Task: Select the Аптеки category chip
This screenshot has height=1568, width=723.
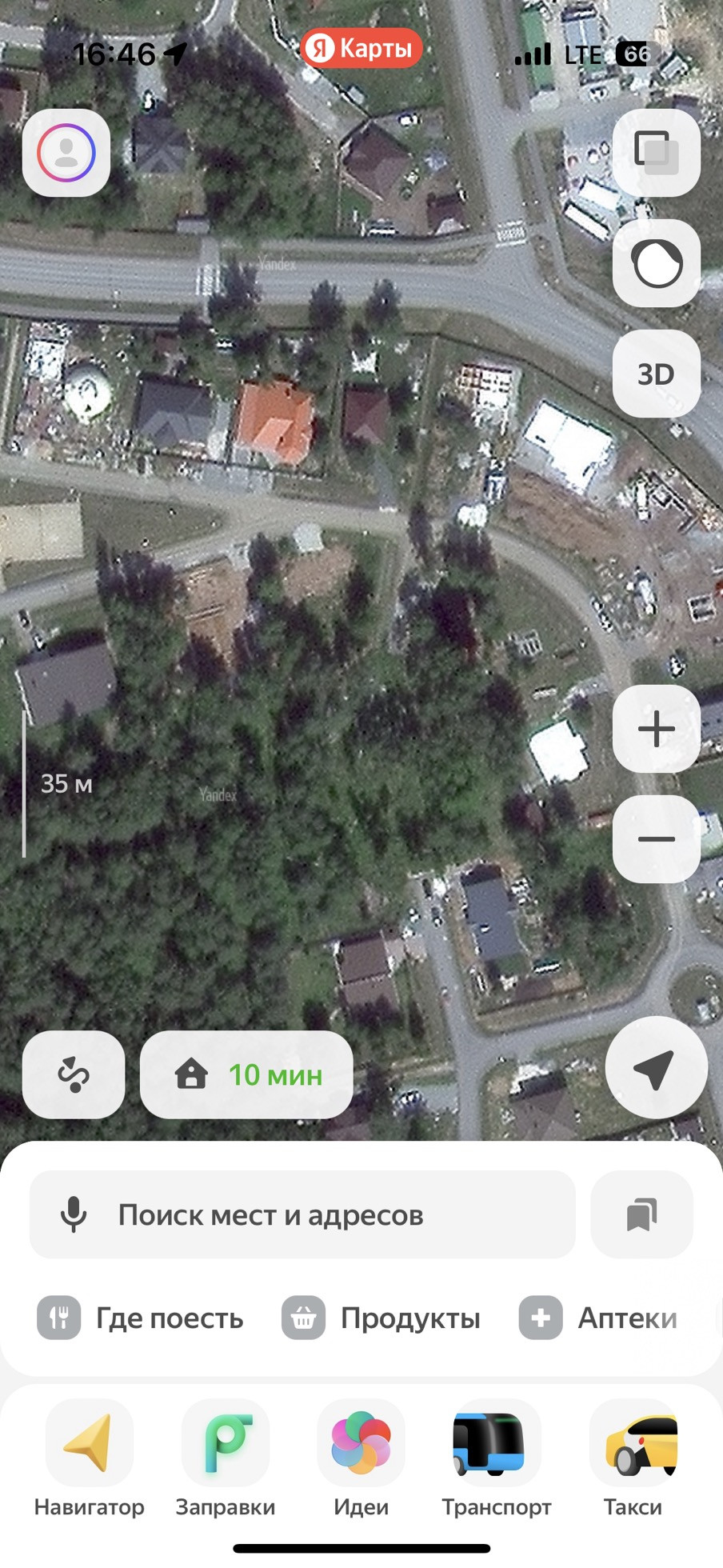Action: 598,1318
